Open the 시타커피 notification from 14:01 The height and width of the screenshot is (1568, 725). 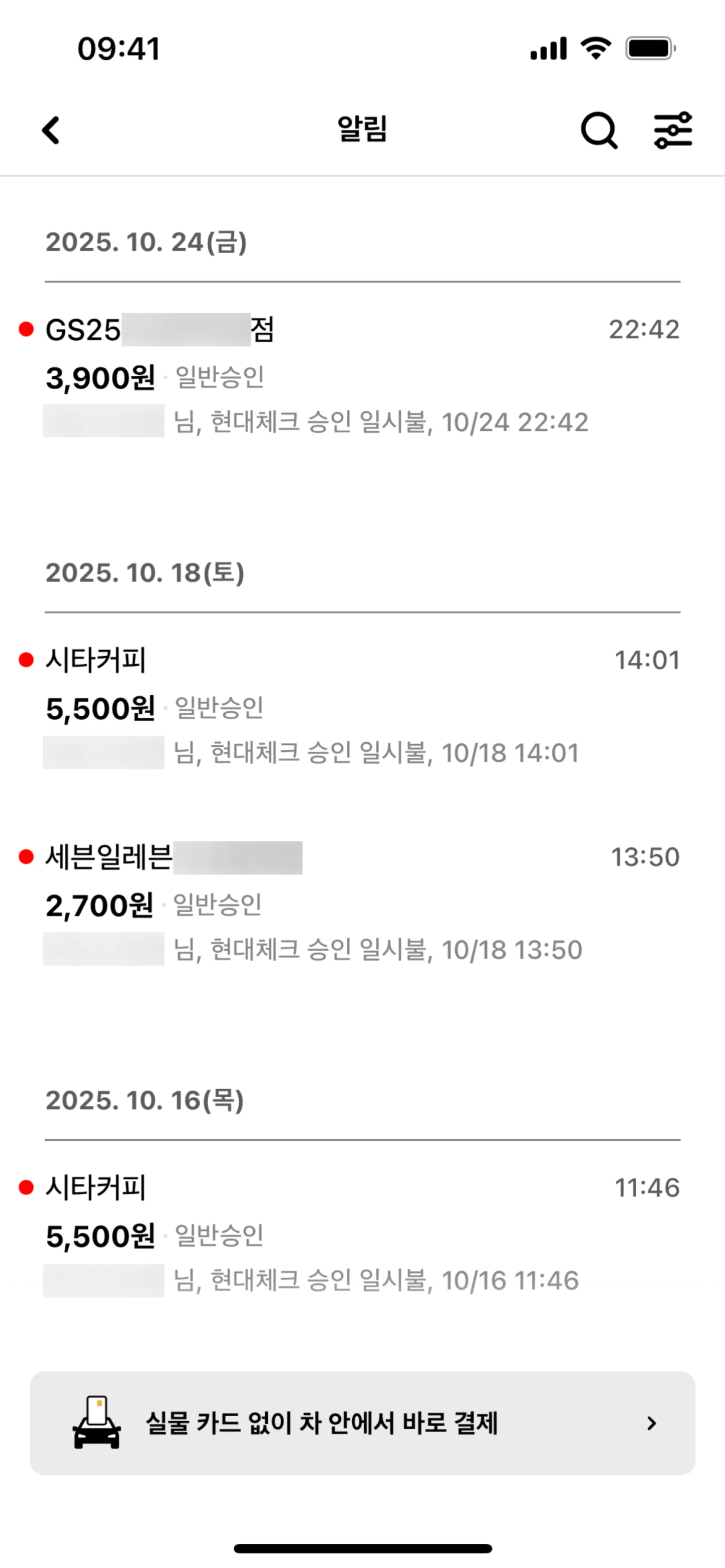pos(362,706)
